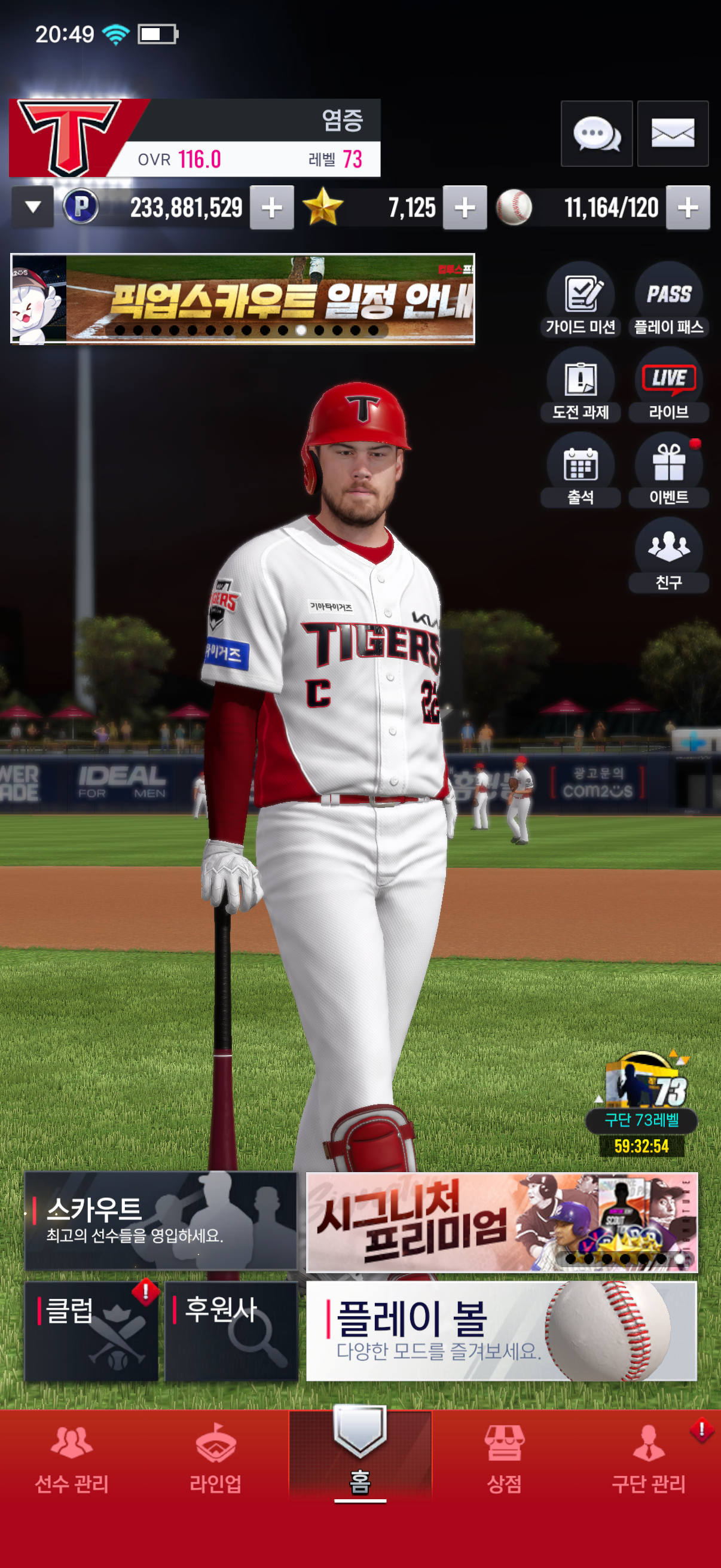Viewport: 721px width, 1568px height.
Task: Add more points with the plus button
Action: click(x=272, y=208)
